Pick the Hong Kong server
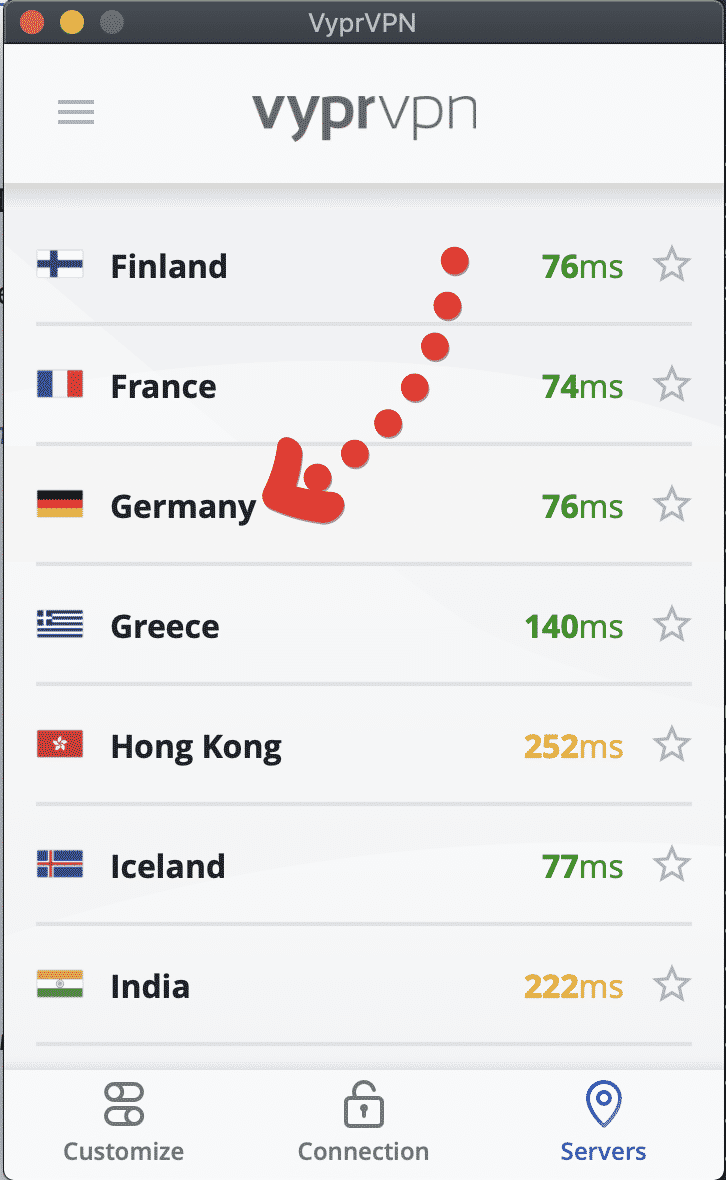The width and height of the screenshot is (726, 1180). (x=196, y=746)
